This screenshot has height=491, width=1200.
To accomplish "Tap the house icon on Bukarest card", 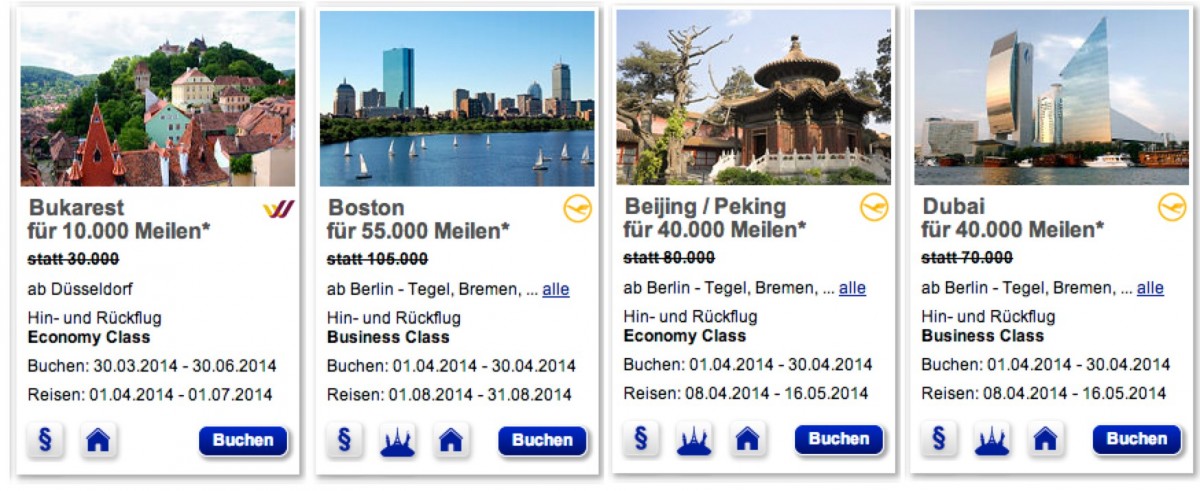I will tap(98, 441).
